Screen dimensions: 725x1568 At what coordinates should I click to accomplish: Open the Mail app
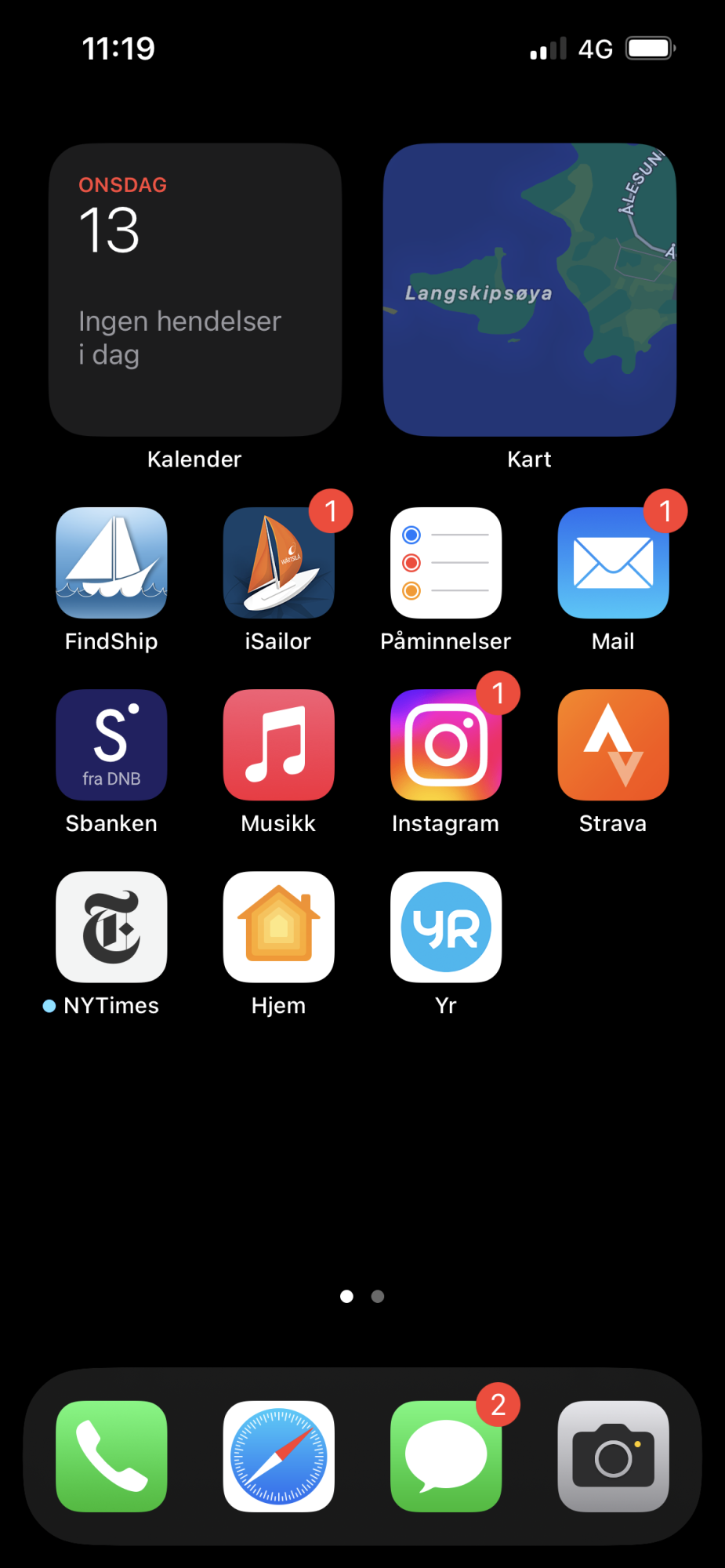[x=614, y=563]
